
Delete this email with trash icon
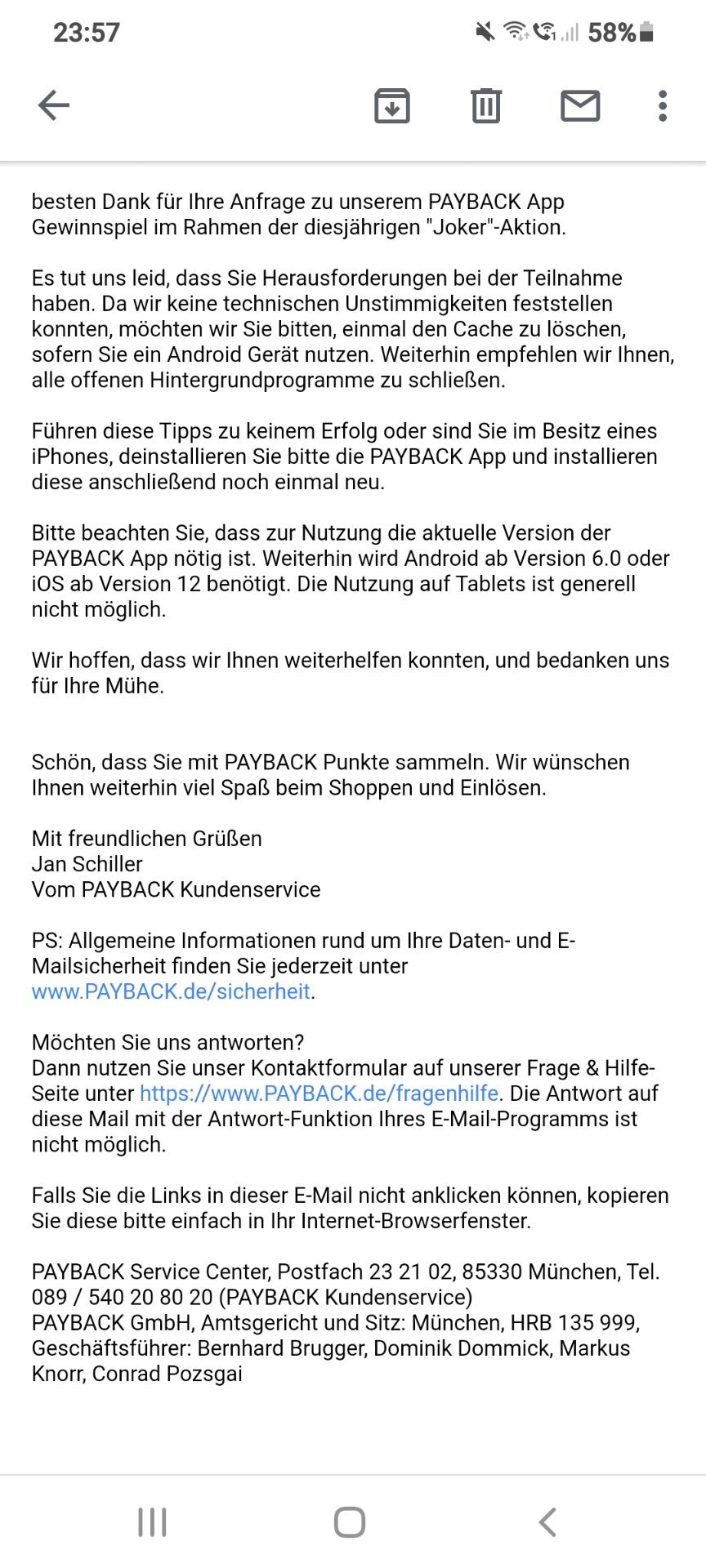coord(486,105)
